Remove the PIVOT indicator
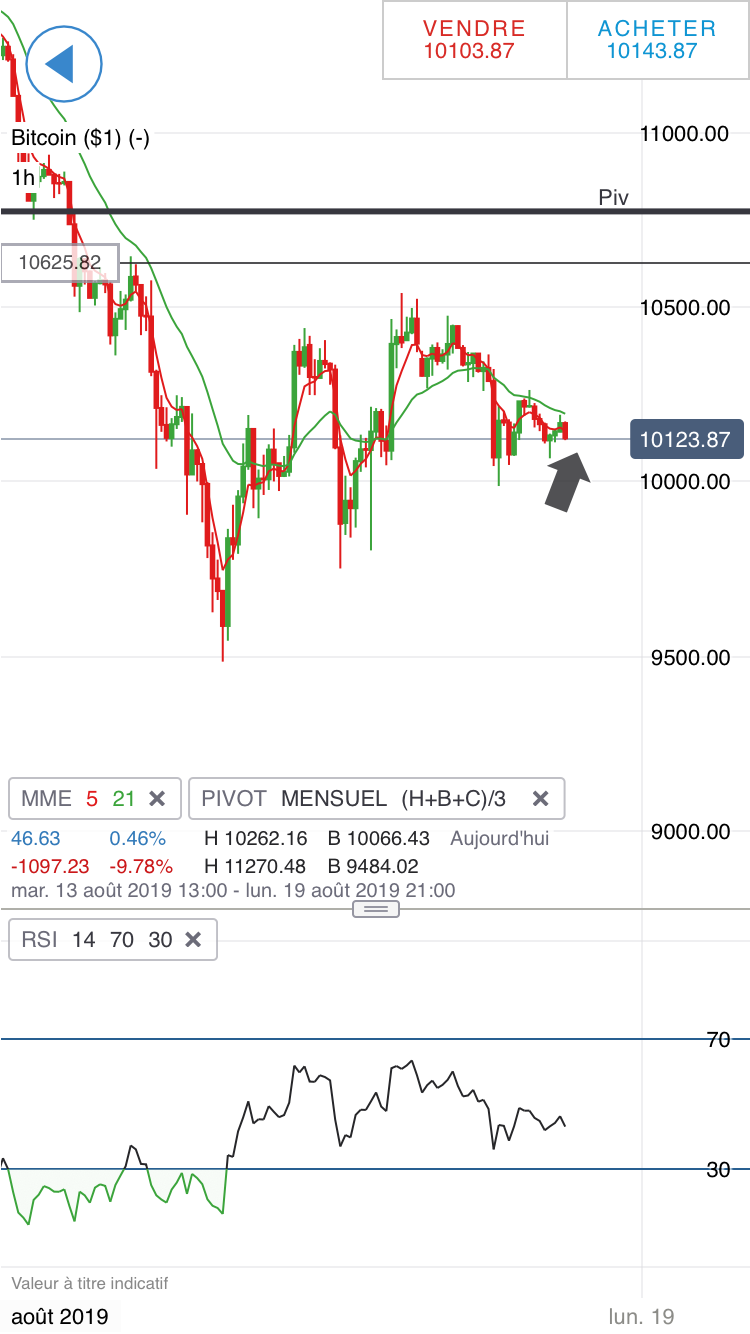This screenshot has height=1334, width=750. point(540,798)
